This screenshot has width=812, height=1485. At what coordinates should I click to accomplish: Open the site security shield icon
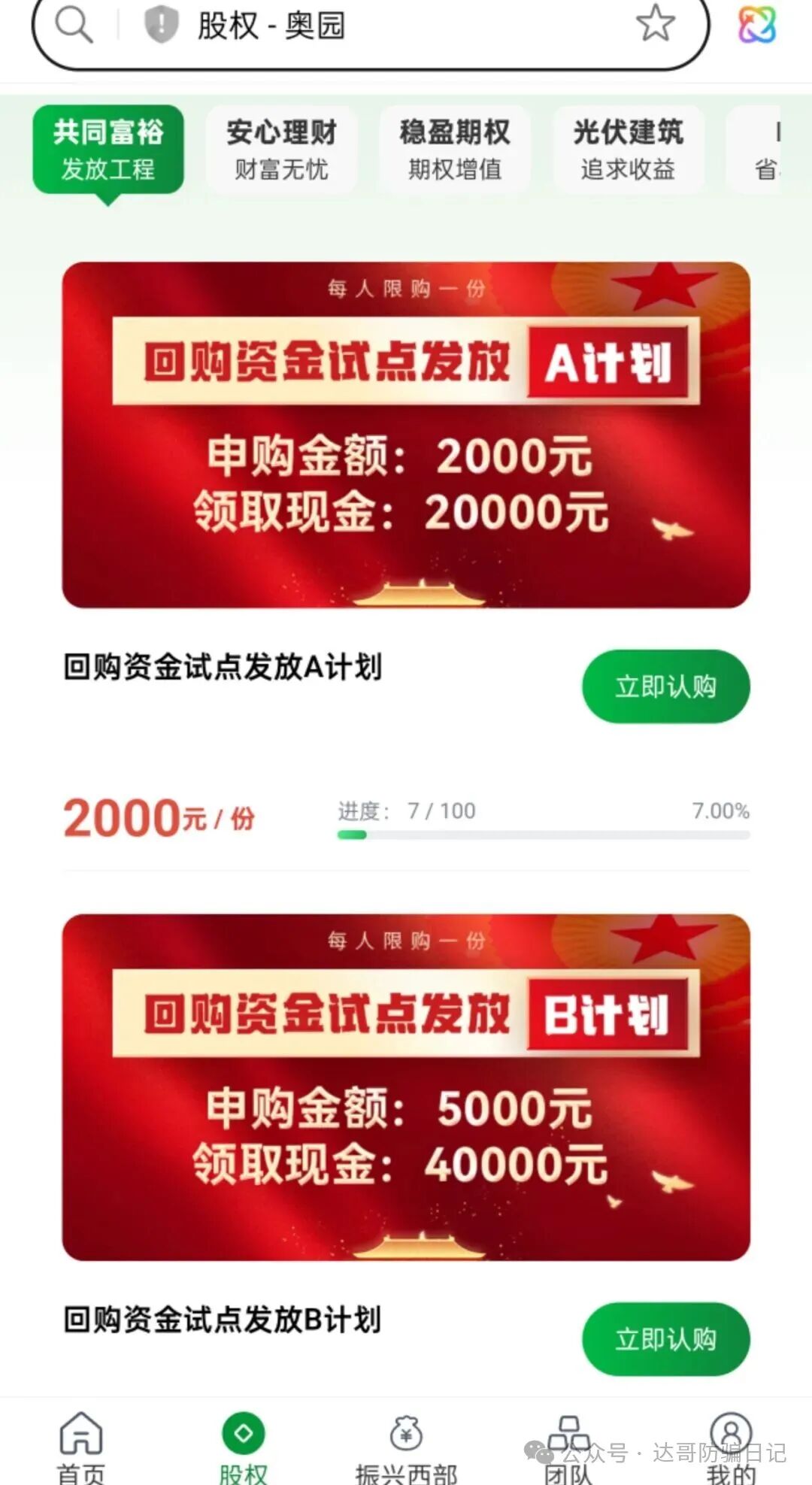160,25
